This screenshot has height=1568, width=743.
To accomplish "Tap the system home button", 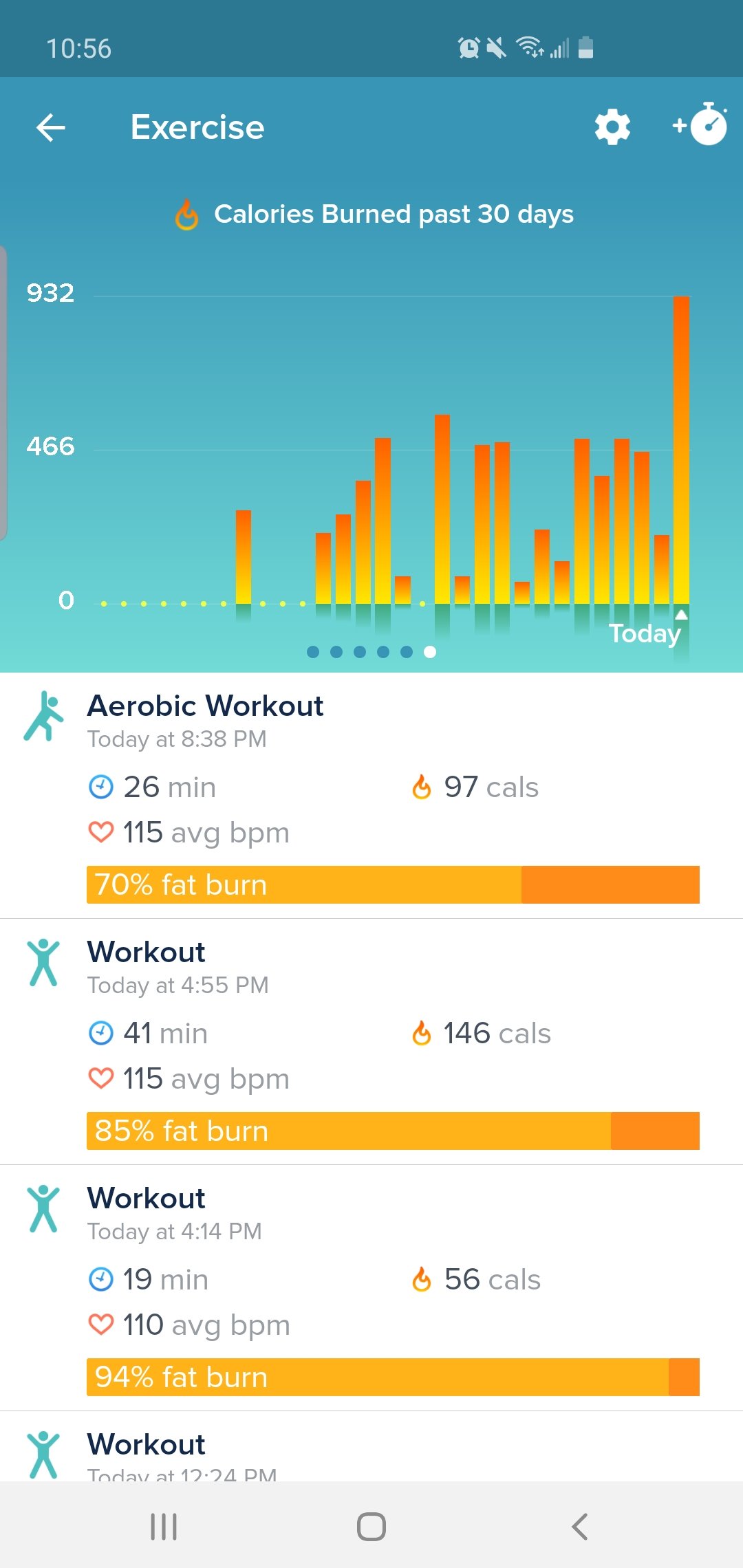I will [371, 1527].
